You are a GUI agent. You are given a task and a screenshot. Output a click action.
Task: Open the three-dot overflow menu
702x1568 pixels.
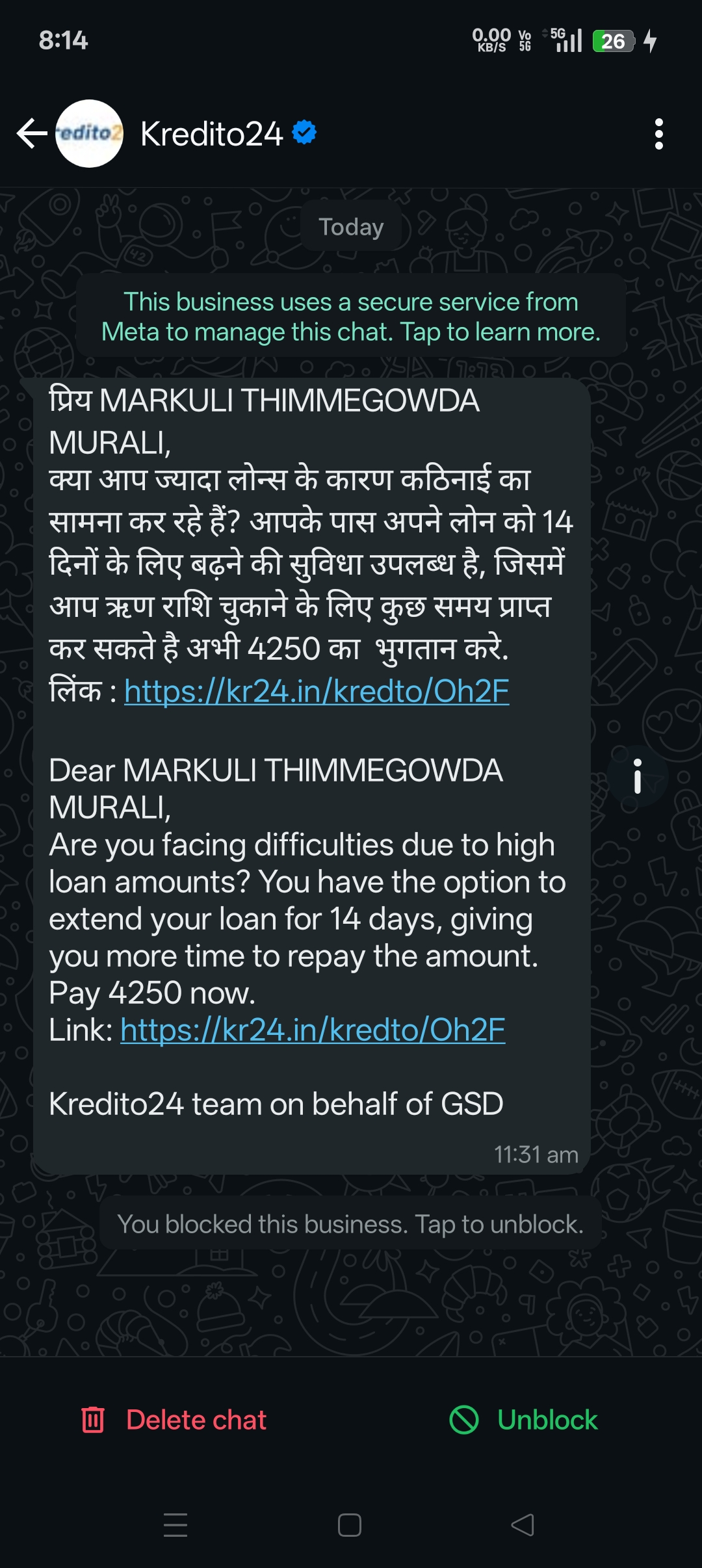[x=658, y=134]
